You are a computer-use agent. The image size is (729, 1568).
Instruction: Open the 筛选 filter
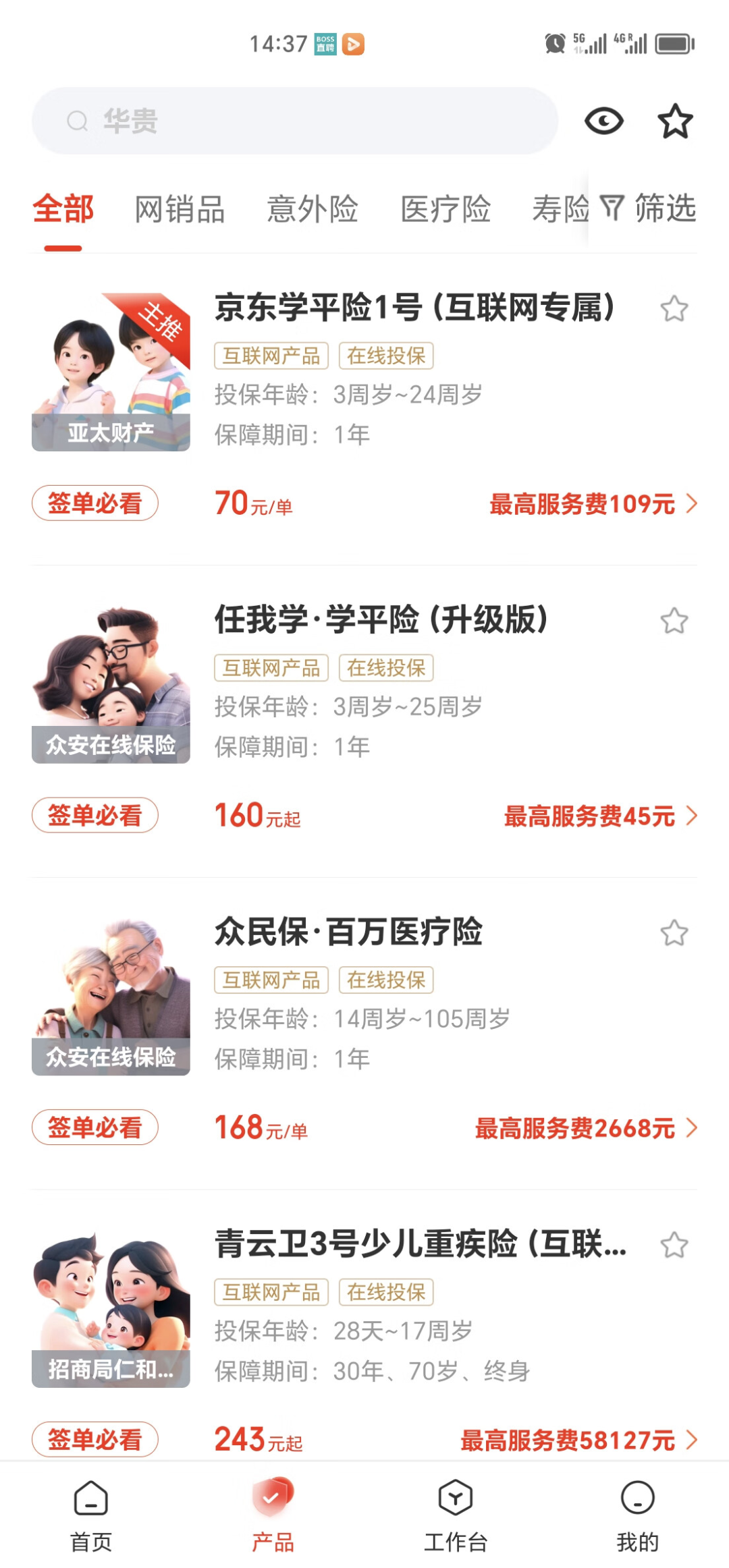(x=648, y=208)
